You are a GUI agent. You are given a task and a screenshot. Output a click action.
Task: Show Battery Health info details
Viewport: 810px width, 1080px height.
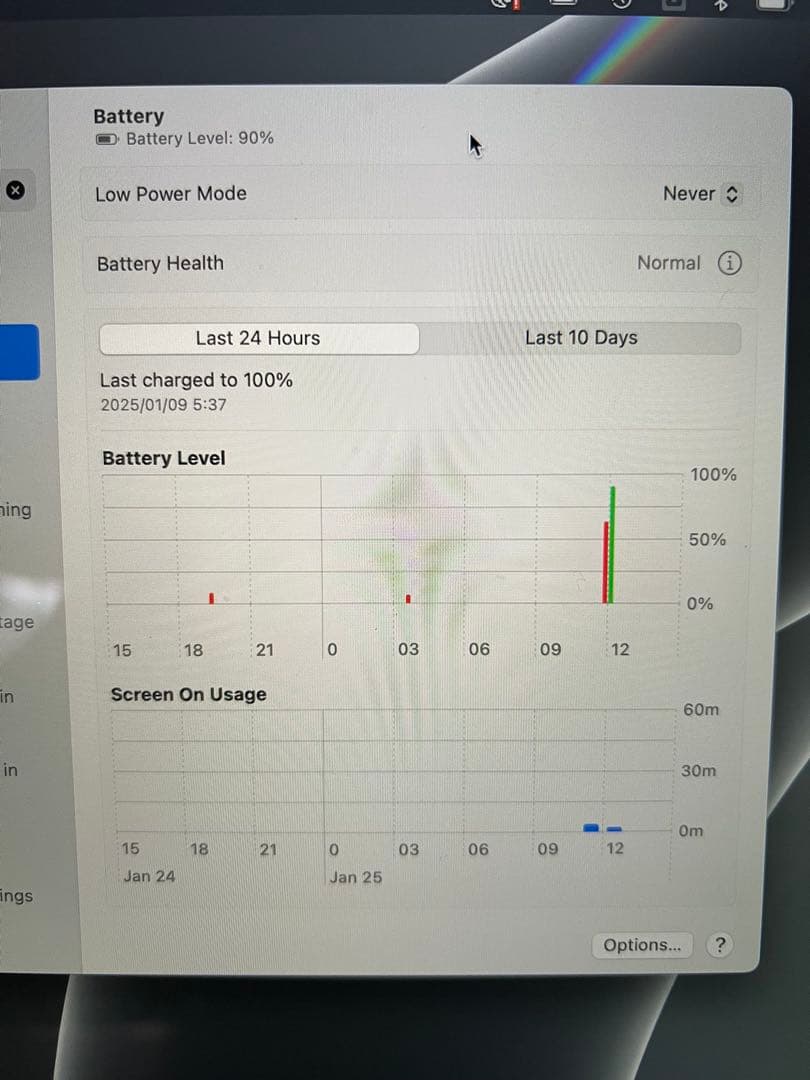(x=731, y=264)
